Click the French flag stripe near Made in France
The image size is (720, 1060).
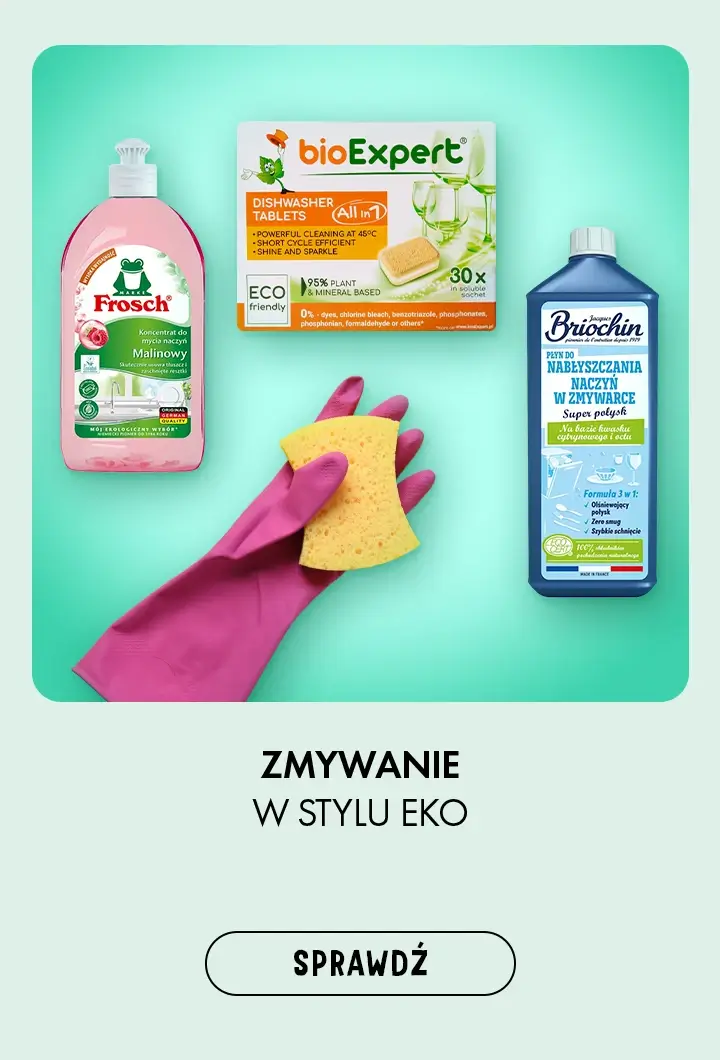click(594, 568)
